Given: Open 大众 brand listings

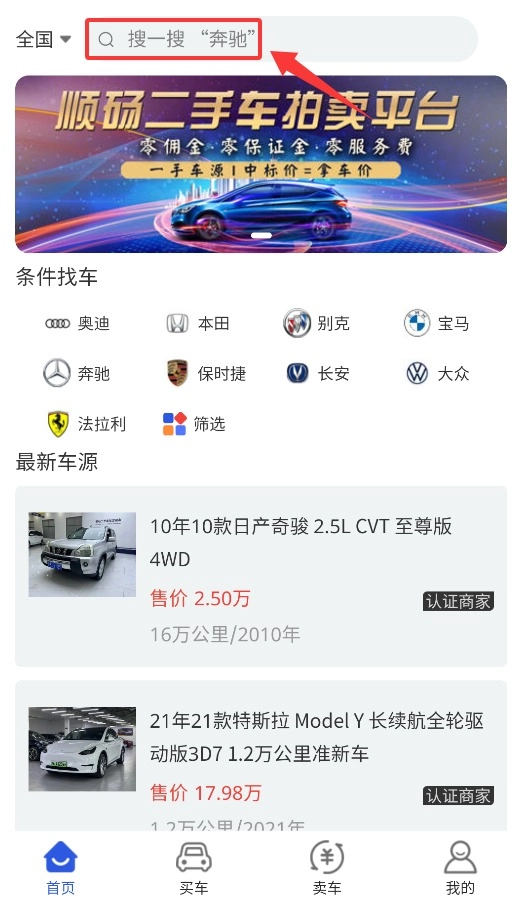Looking at the screenshot, I should 437,374.
